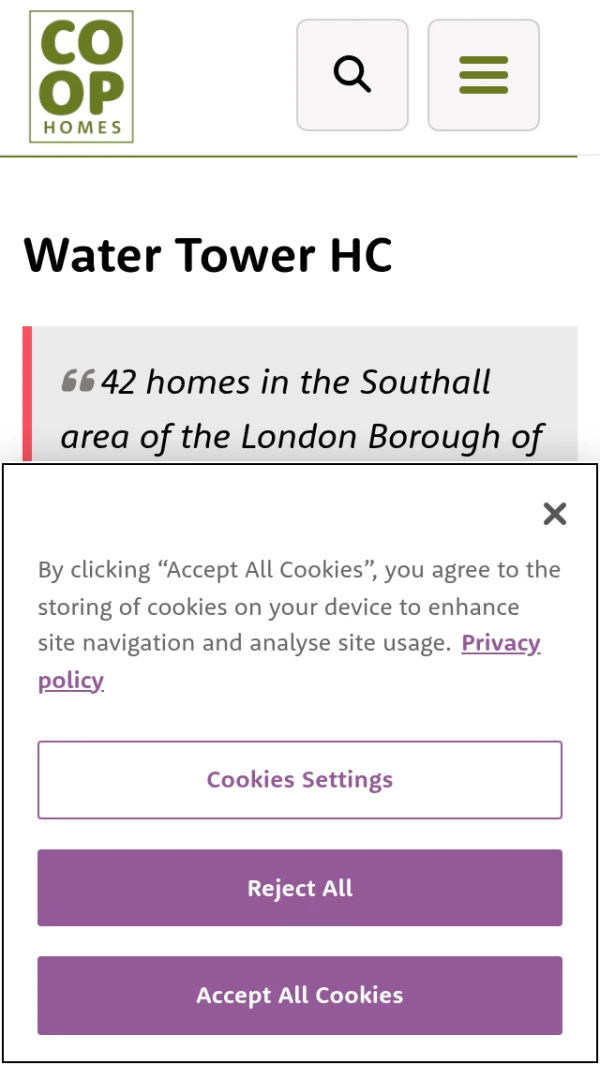The width and height of the screenshot is (600, 1065).
Task: Reject all cookies
Action: click(x=300, y=888)
